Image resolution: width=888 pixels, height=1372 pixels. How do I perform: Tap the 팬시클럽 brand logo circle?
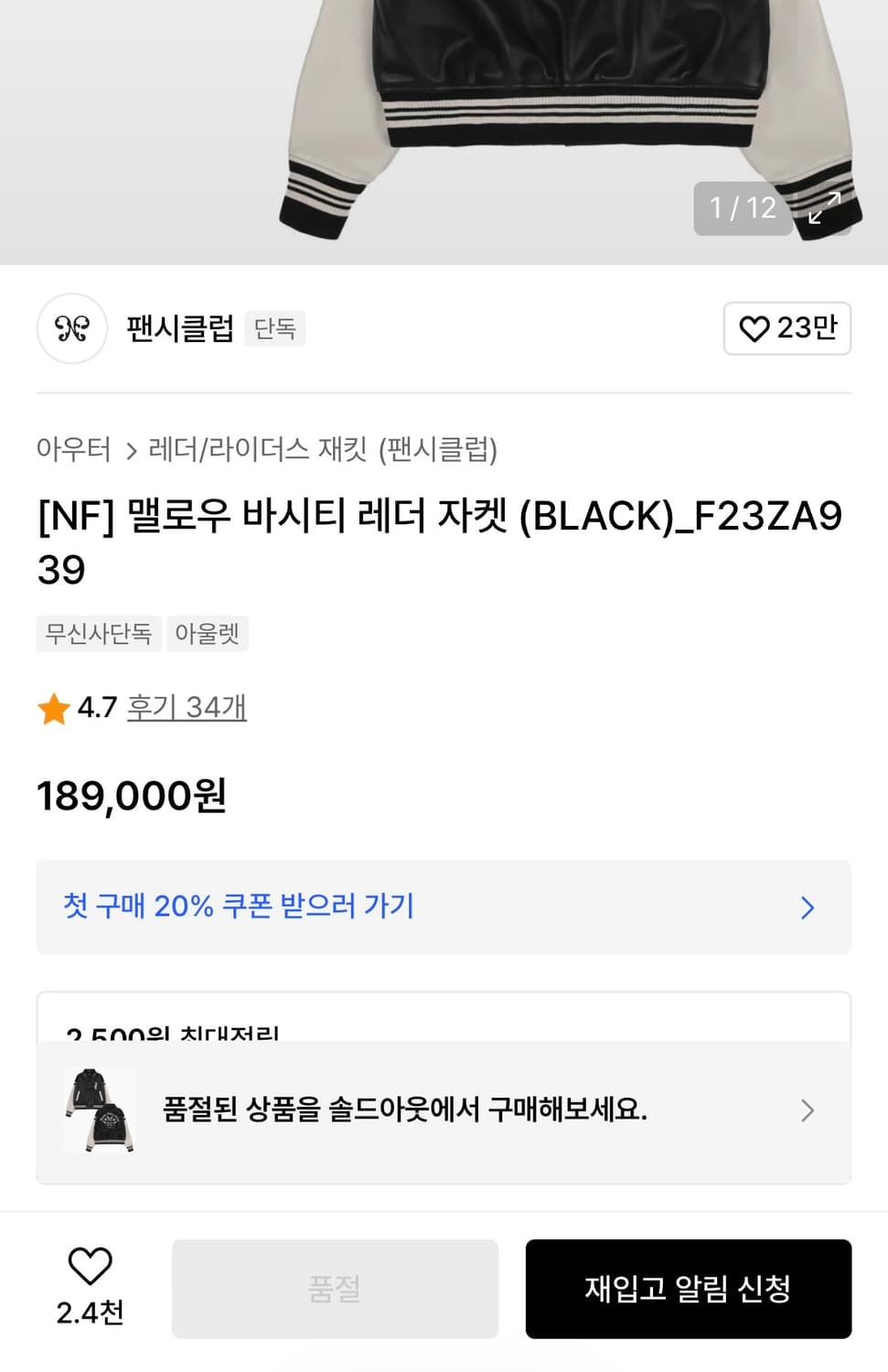tap(71, 329)
